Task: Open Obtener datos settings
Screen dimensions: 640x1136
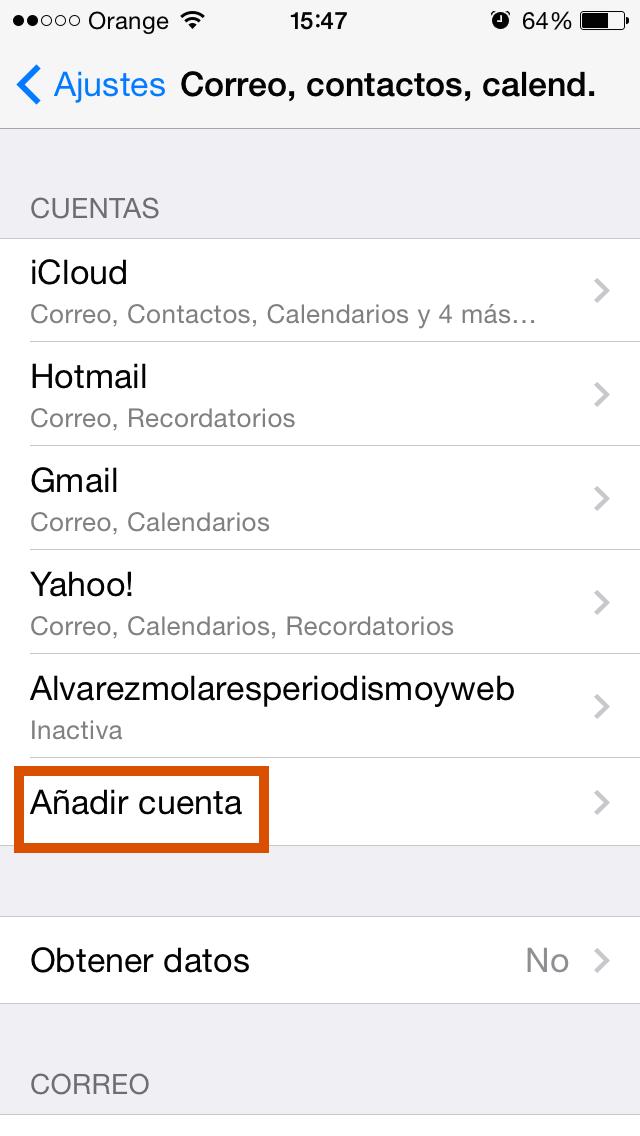Action: pyautogui.click(x=320, y=960)
